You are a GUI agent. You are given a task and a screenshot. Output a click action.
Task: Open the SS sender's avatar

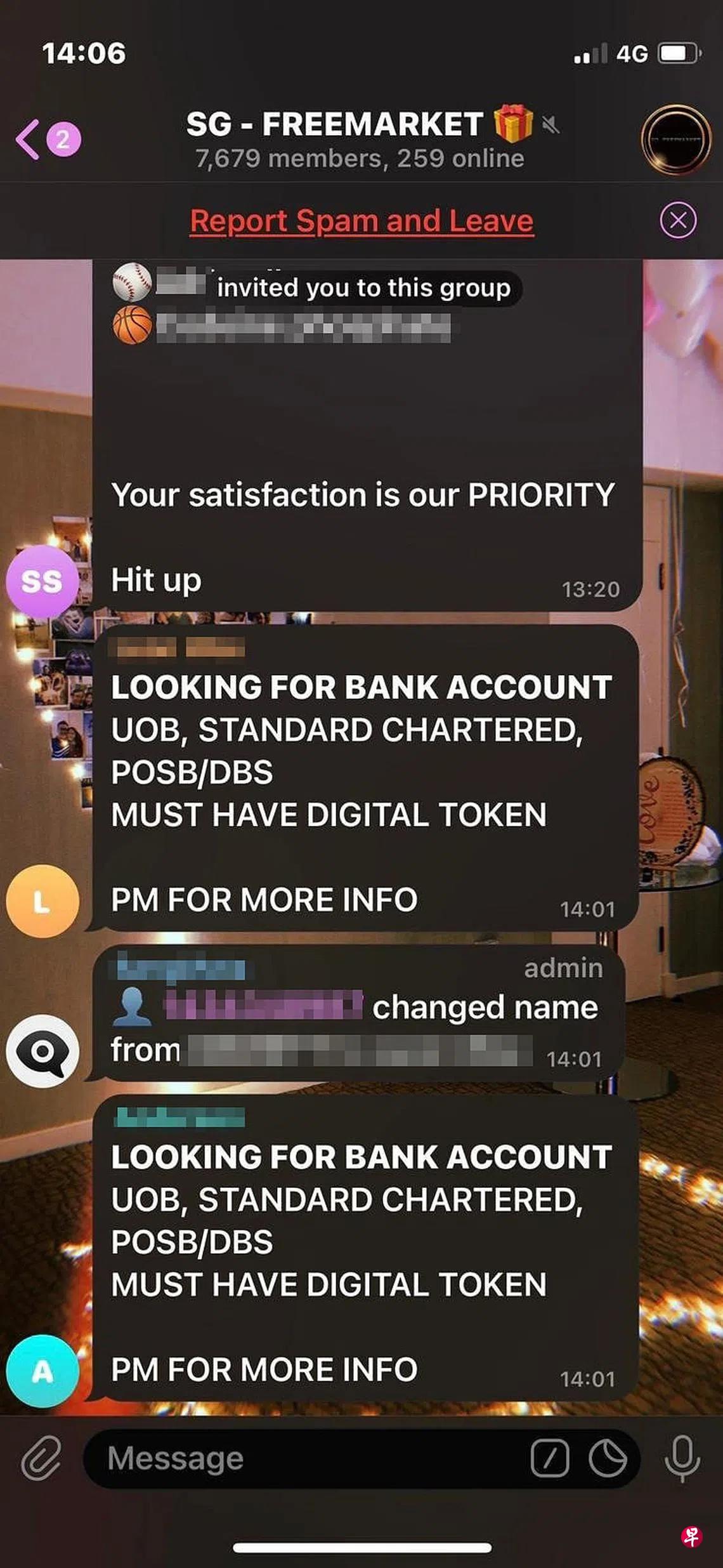(x=42, y=581)
